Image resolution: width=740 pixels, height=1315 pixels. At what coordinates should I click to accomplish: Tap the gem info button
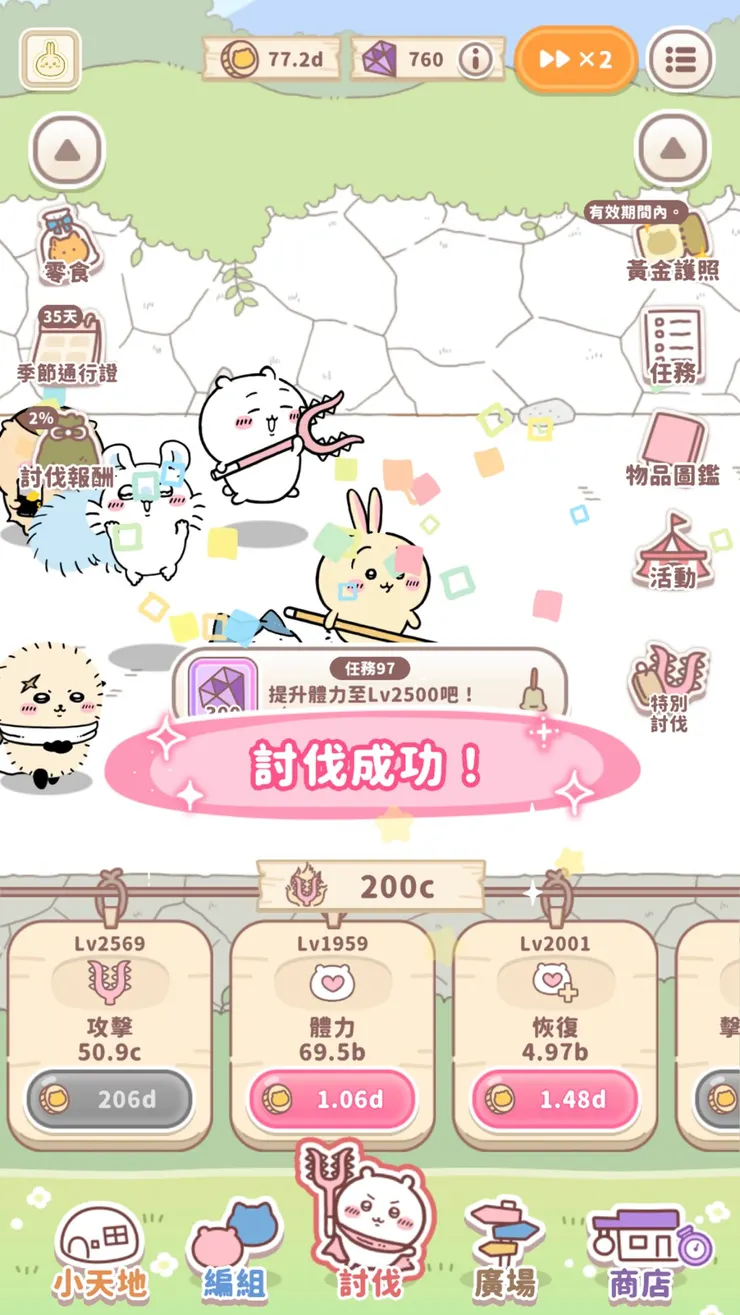point(476,60)
